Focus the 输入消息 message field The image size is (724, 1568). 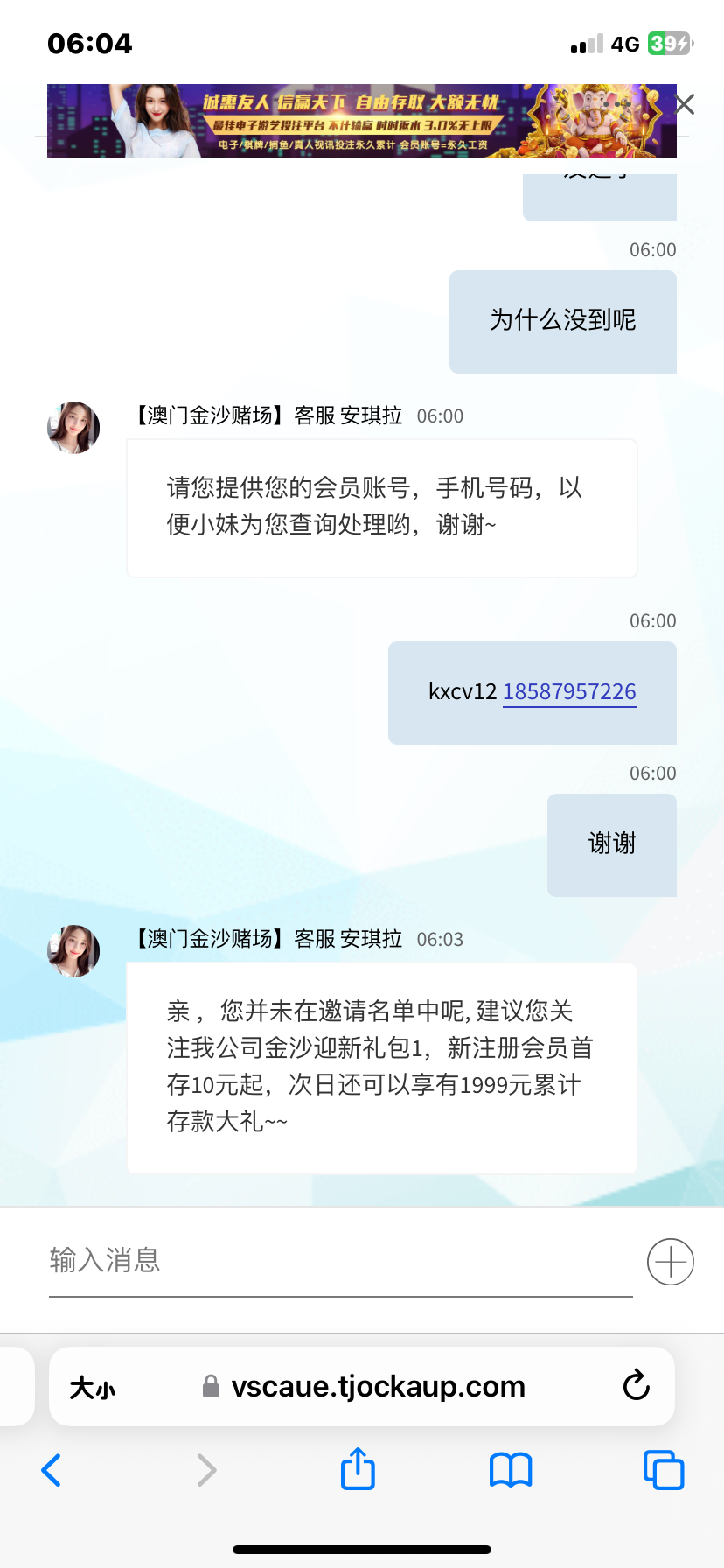(341, 1260)
